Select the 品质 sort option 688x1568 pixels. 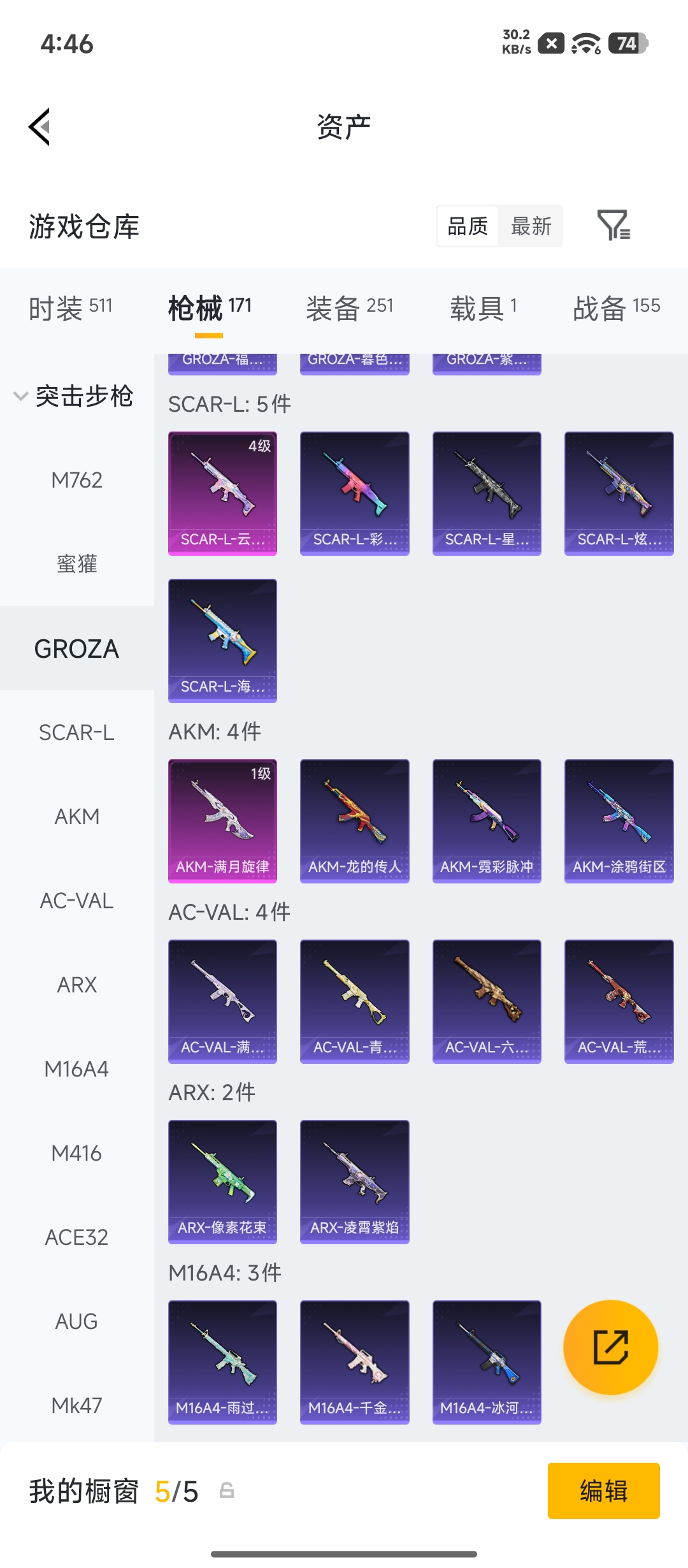click(x=468, y=226)
